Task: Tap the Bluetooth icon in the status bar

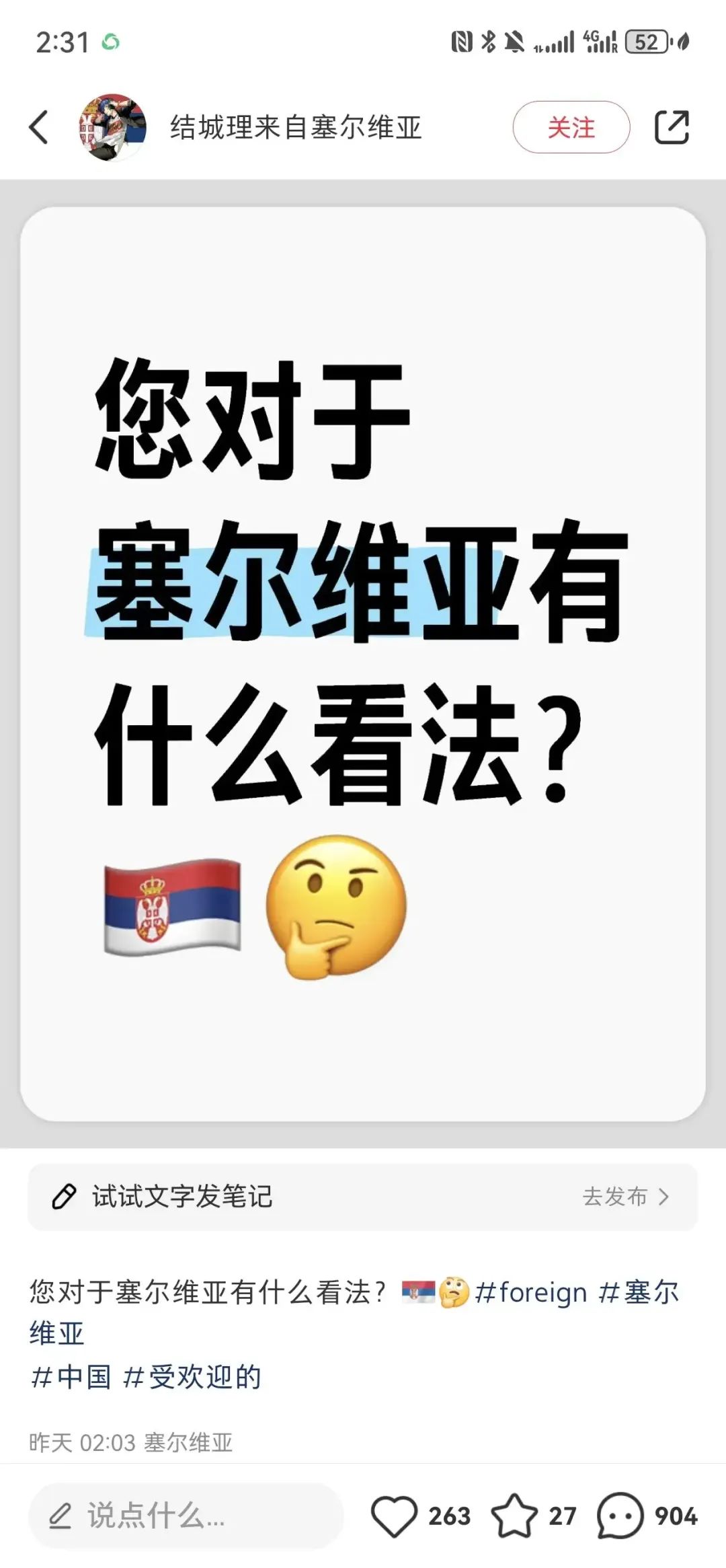Action: [x=489, y=42]
